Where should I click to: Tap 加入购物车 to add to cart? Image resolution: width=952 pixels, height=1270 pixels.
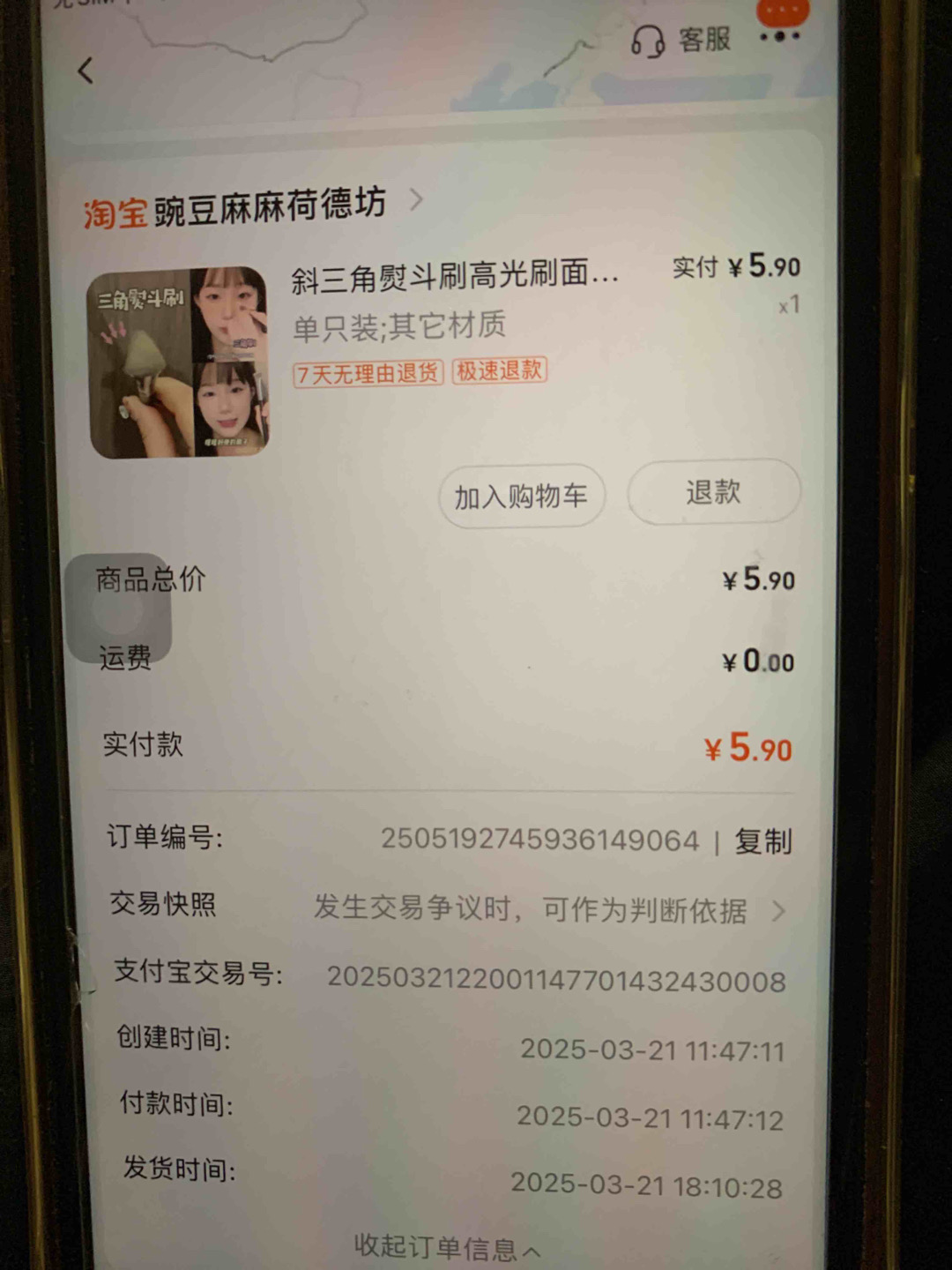click(x=521, y=497)
